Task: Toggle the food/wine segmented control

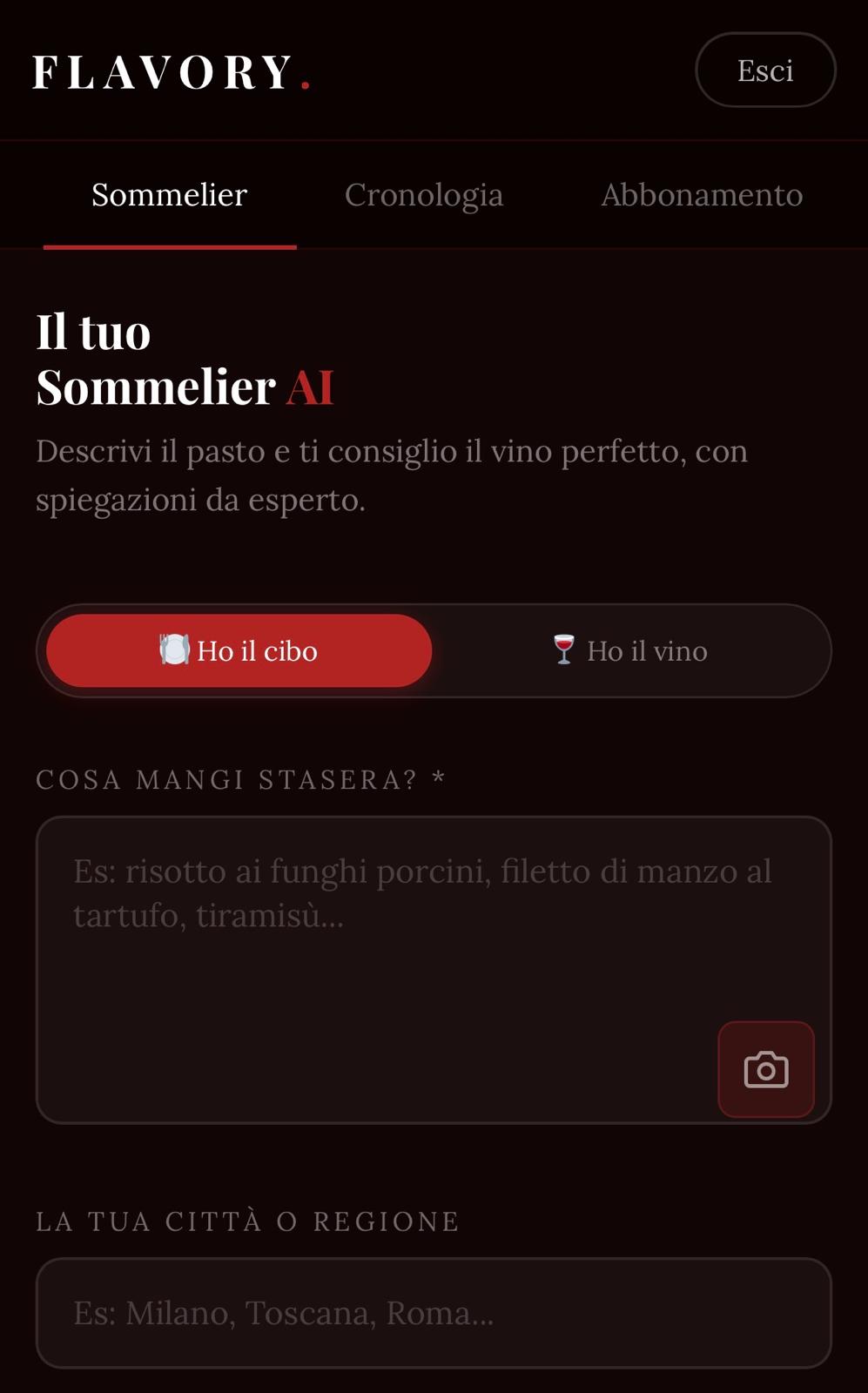Action: [x=433, y=650]
